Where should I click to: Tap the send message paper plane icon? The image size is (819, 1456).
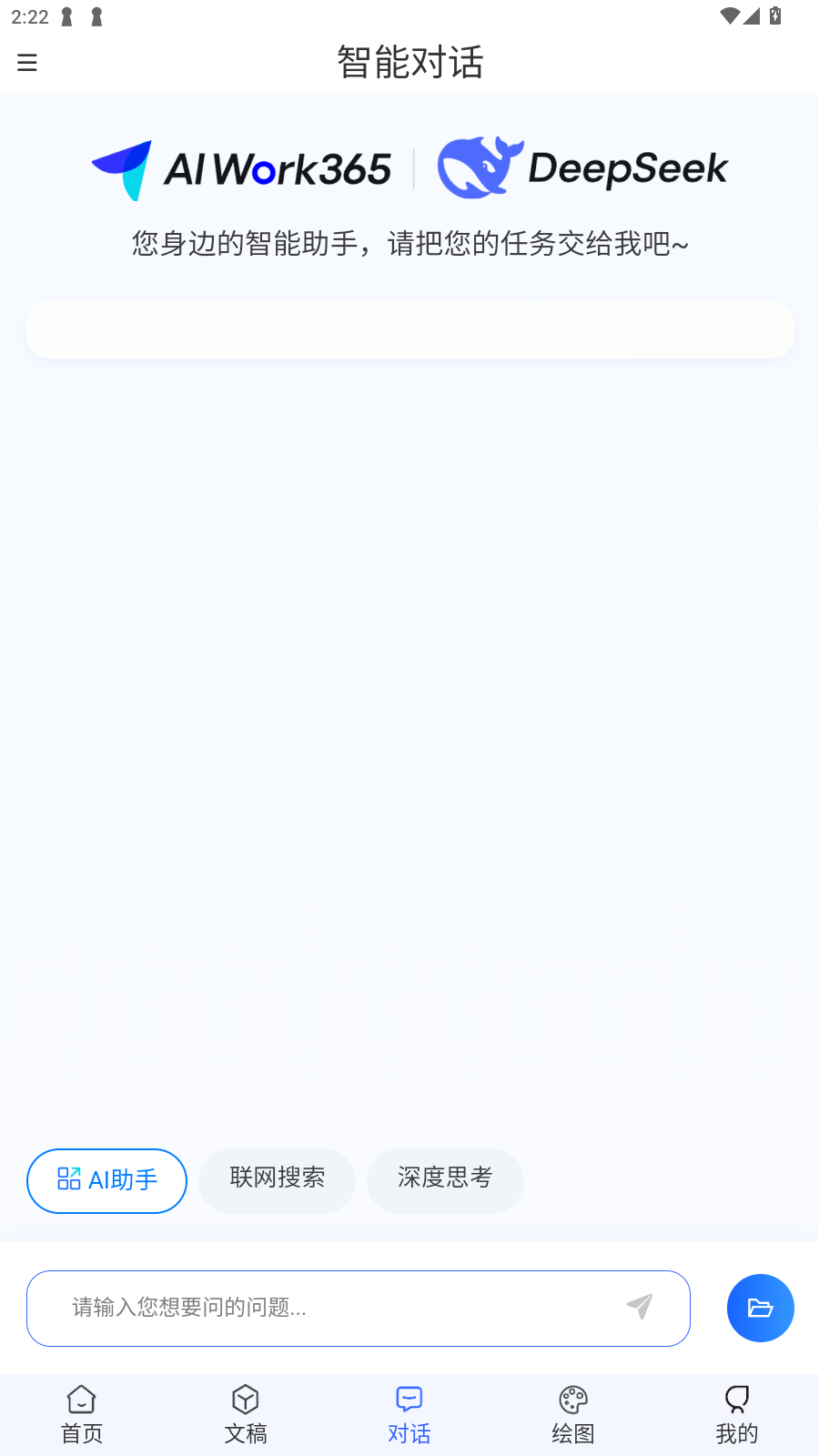(x=640, y=1307)
